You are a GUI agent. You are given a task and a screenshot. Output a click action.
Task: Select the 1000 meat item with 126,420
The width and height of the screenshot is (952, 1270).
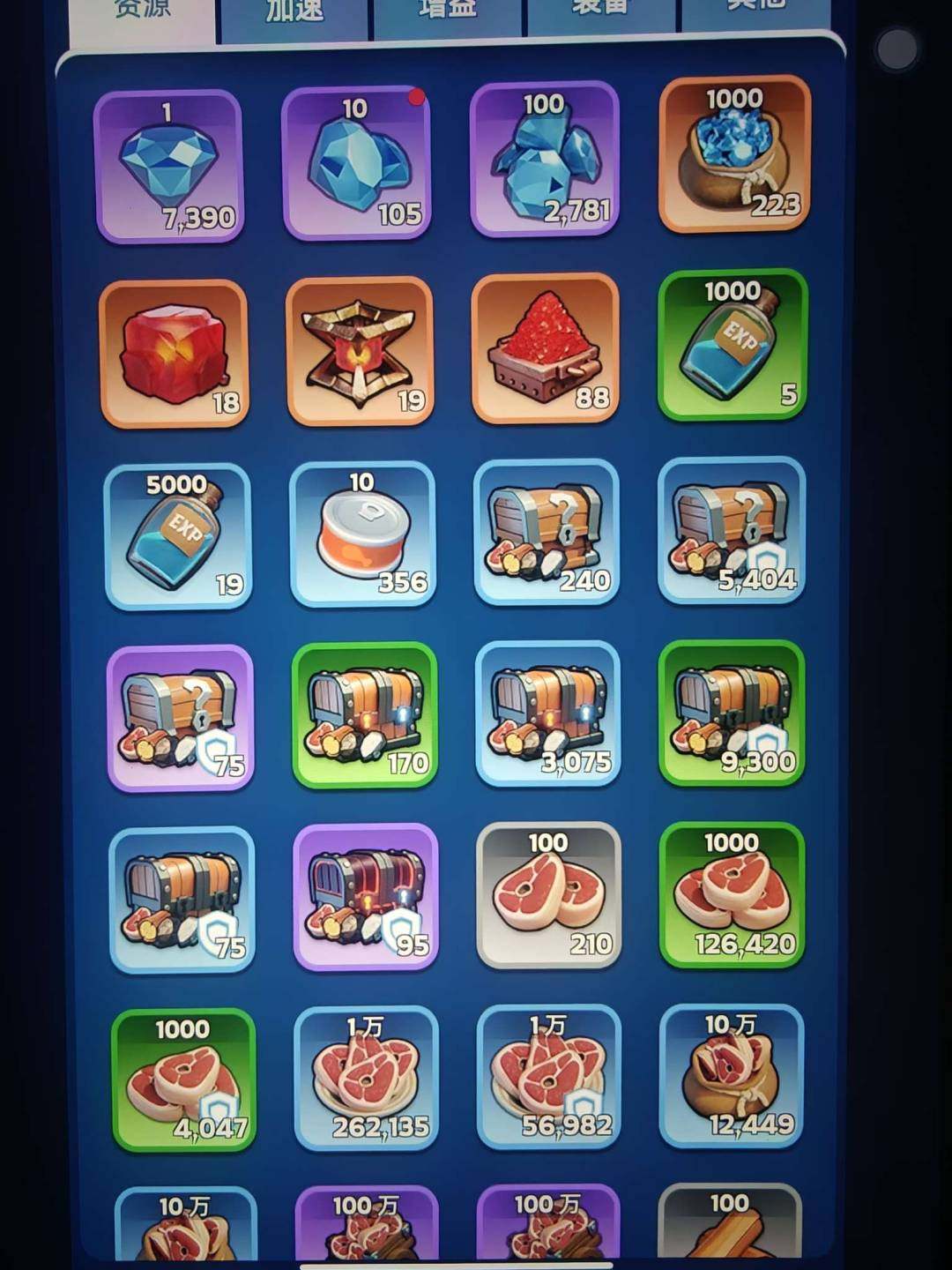click(x=732, y=894)
